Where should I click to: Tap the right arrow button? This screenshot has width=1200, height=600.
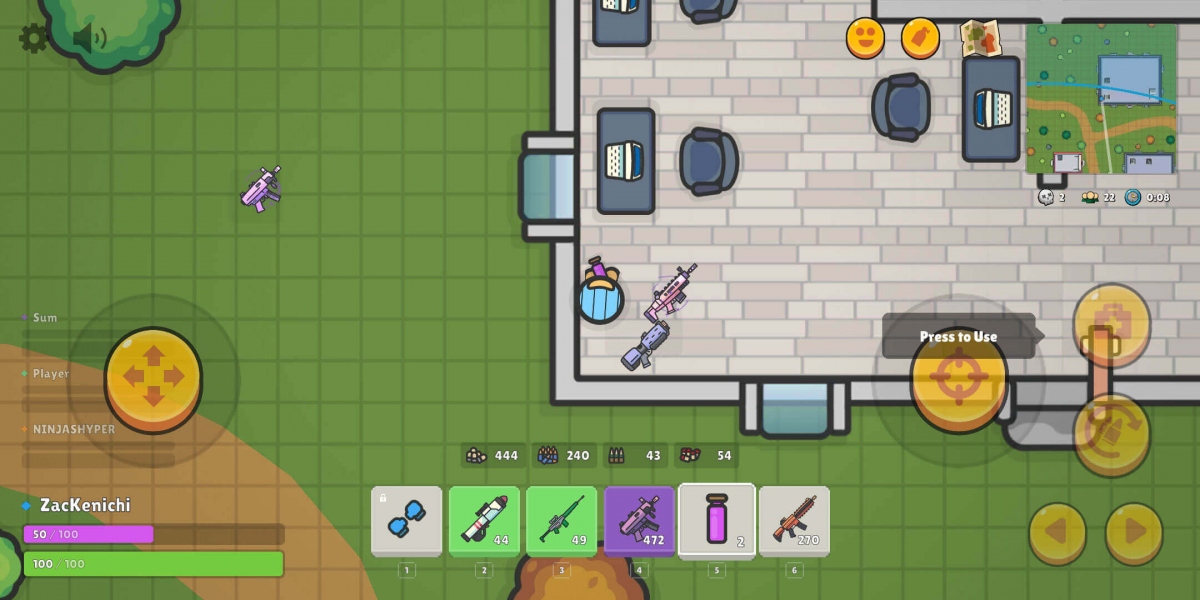tap(1134, 533)
